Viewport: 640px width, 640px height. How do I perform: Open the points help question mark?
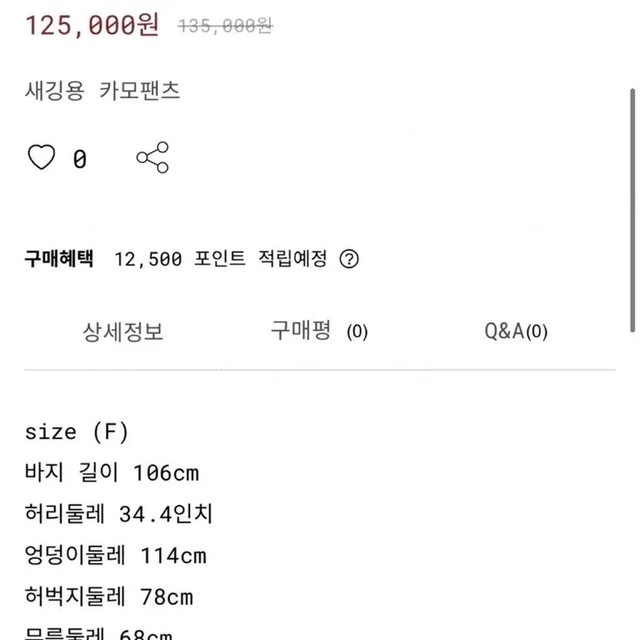coord(349,259)
